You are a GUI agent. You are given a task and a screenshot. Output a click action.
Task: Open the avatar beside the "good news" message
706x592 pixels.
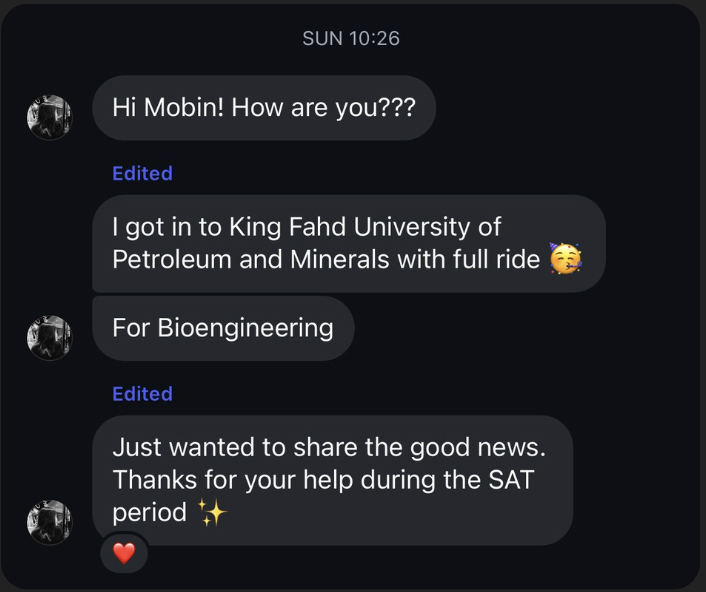49,523
